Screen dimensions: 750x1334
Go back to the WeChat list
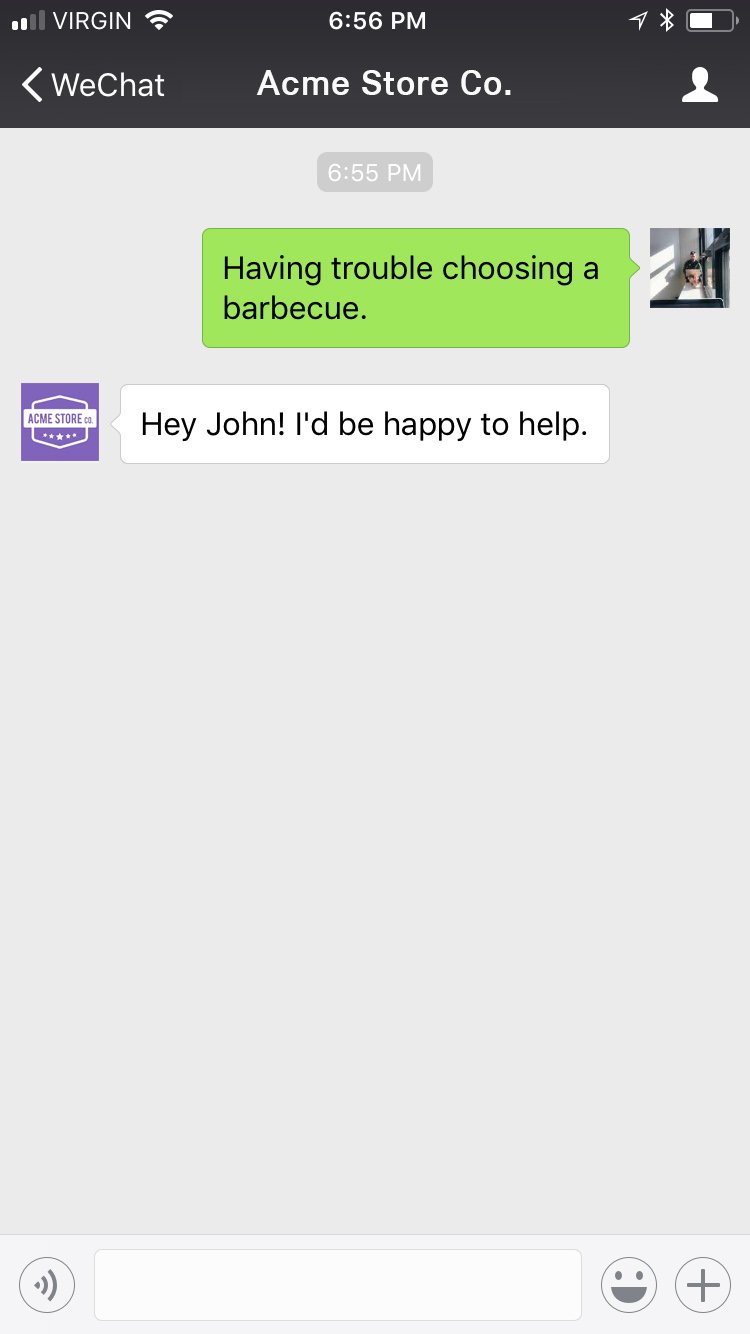click(x=93, y=85)
